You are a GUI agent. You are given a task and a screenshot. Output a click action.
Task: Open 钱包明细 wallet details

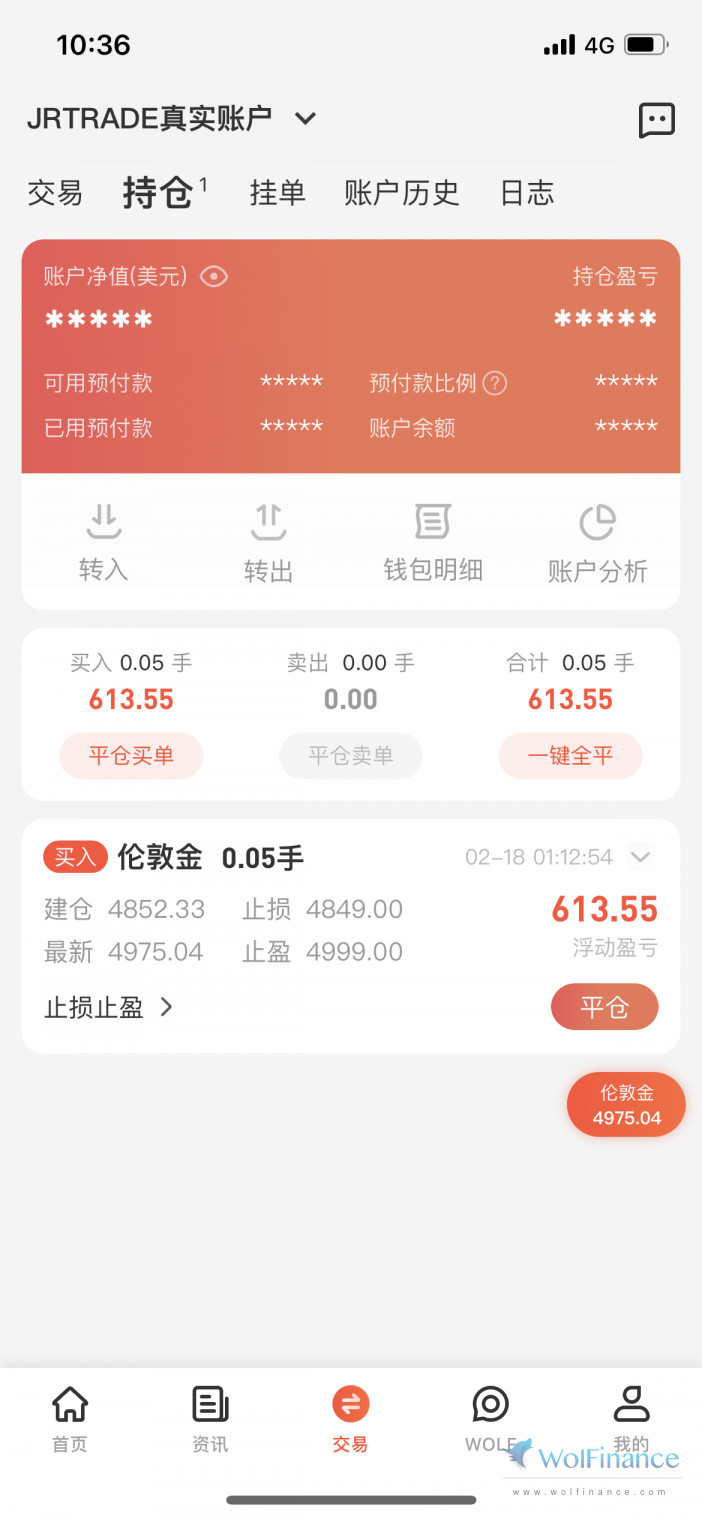coord(433,543)
